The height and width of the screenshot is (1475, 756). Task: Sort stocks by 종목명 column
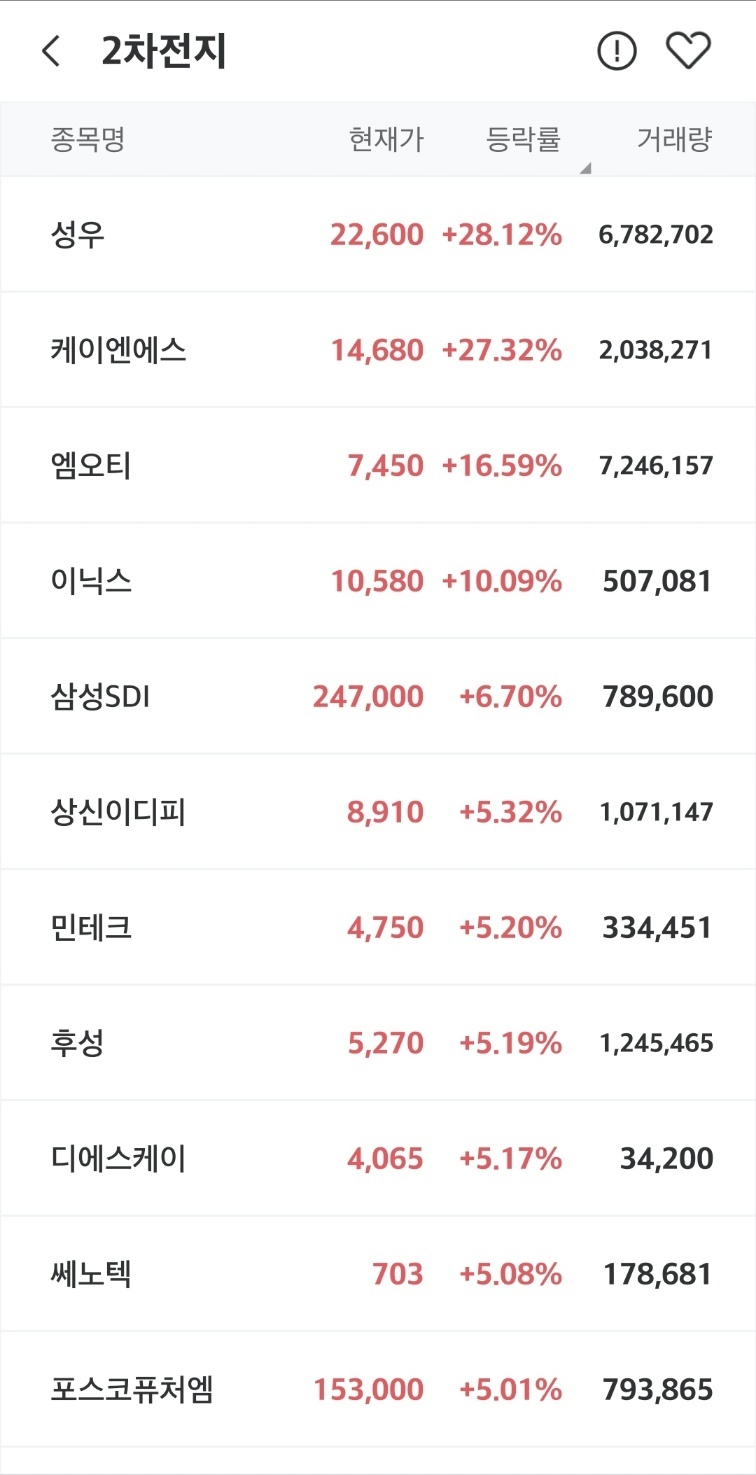[88, 140]
